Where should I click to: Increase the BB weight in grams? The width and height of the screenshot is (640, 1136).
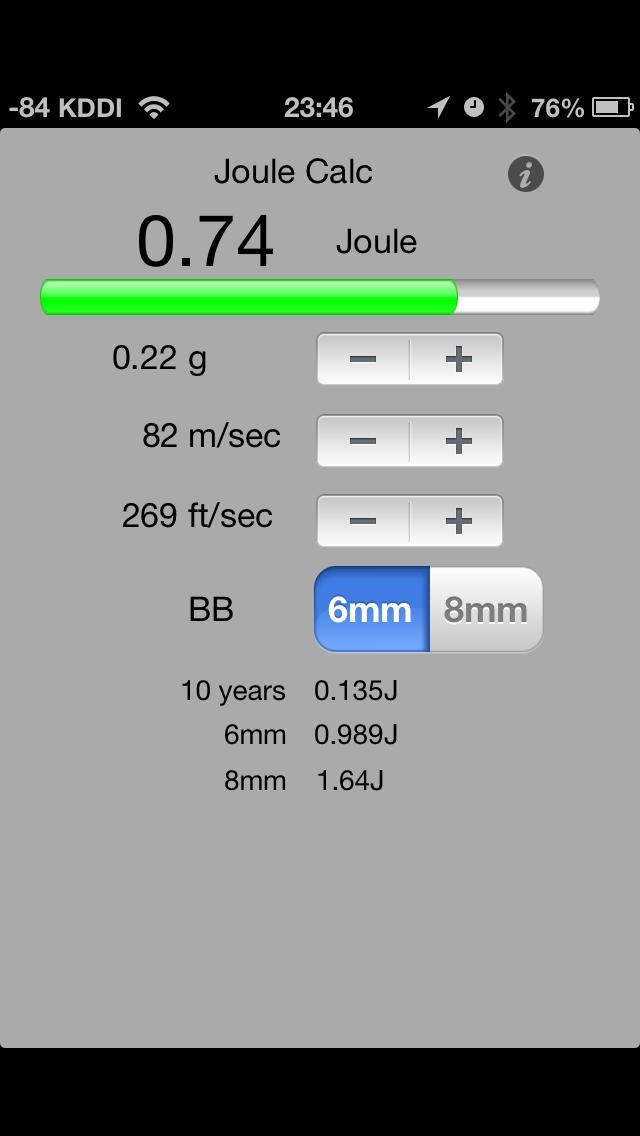457,359
